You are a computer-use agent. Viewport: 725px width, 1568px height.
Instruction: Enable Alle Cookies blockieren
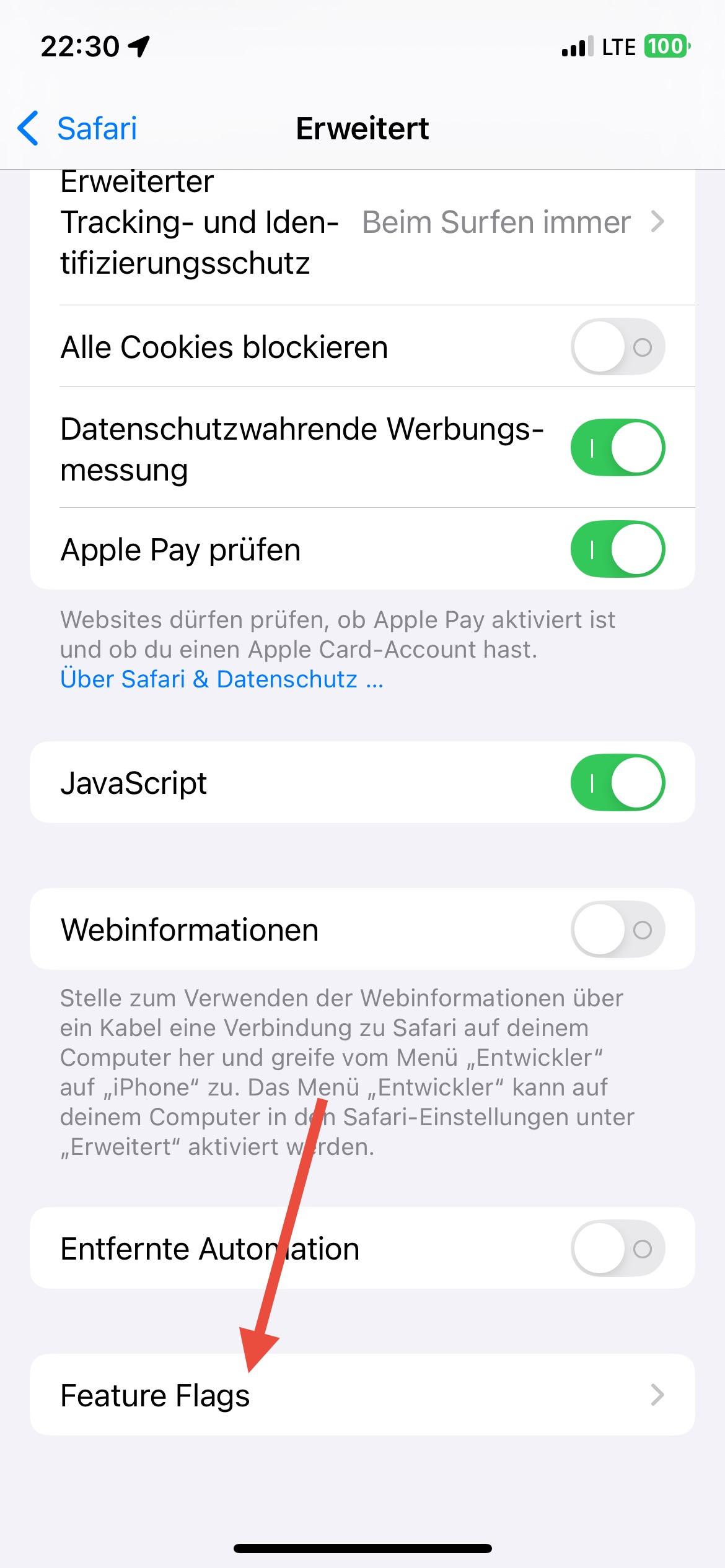617,347
